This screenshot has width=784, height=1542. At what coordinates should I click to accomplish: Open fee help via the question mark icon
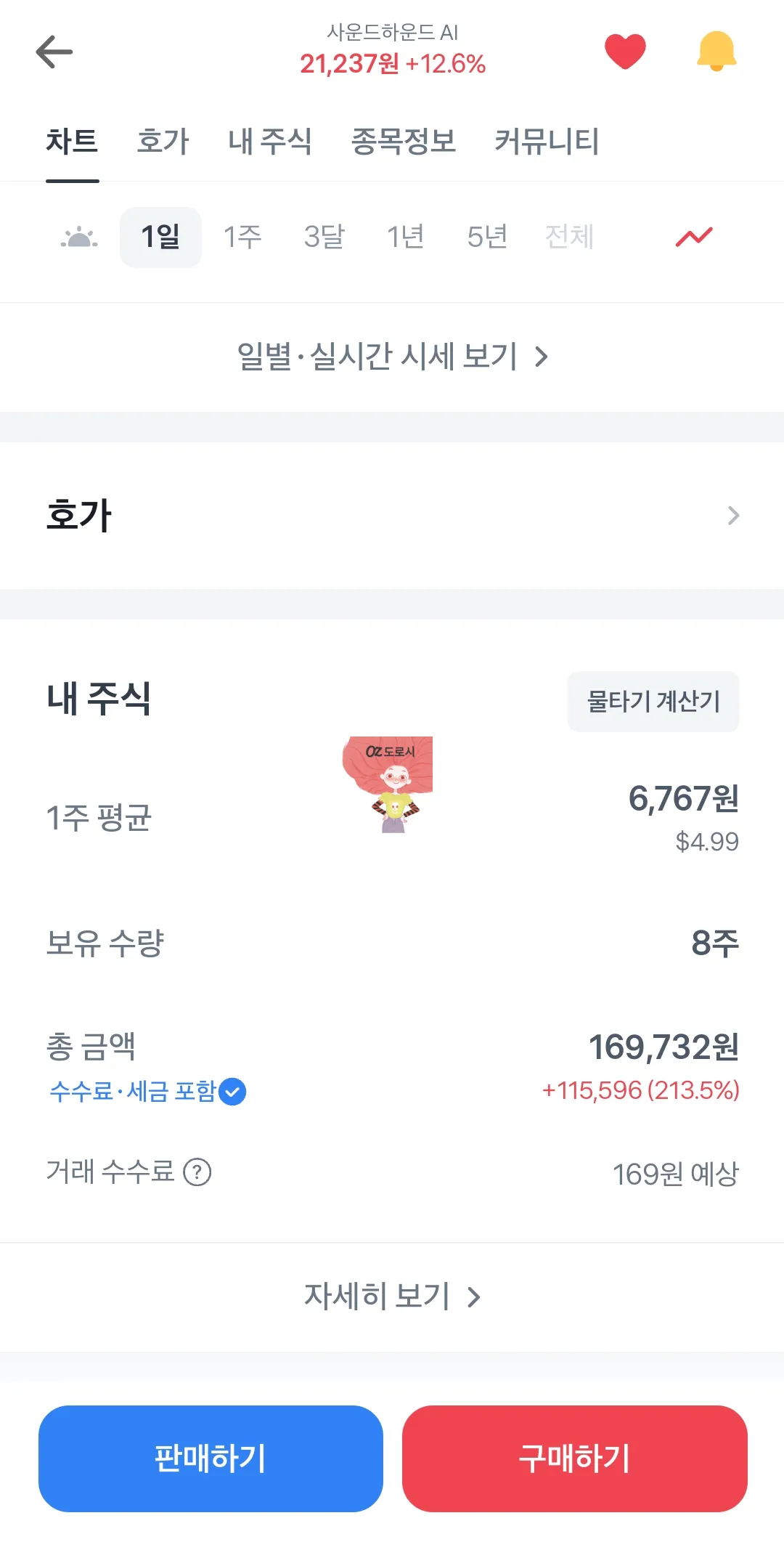(x=198, y=1172)
